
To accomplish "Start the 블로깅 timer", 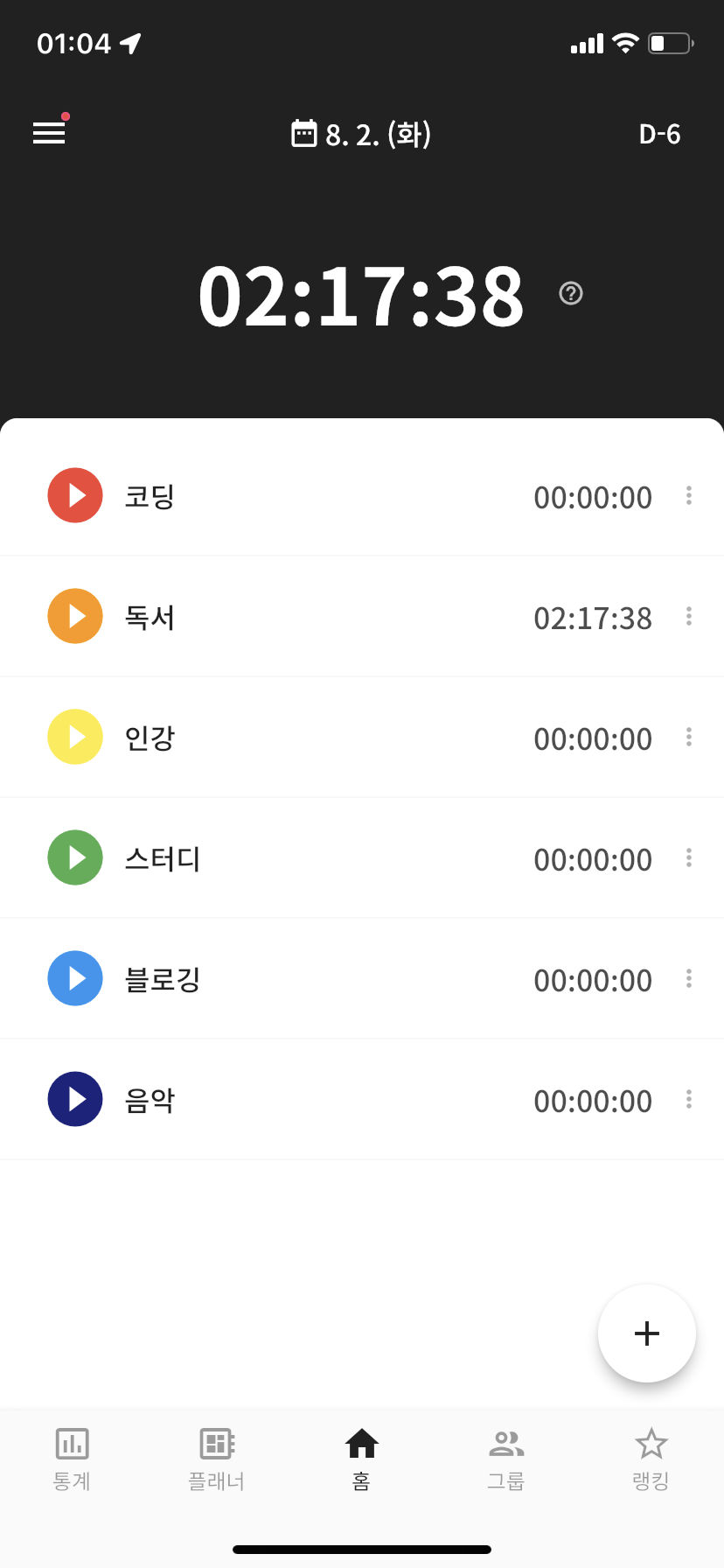I will (x=75, y=978).
